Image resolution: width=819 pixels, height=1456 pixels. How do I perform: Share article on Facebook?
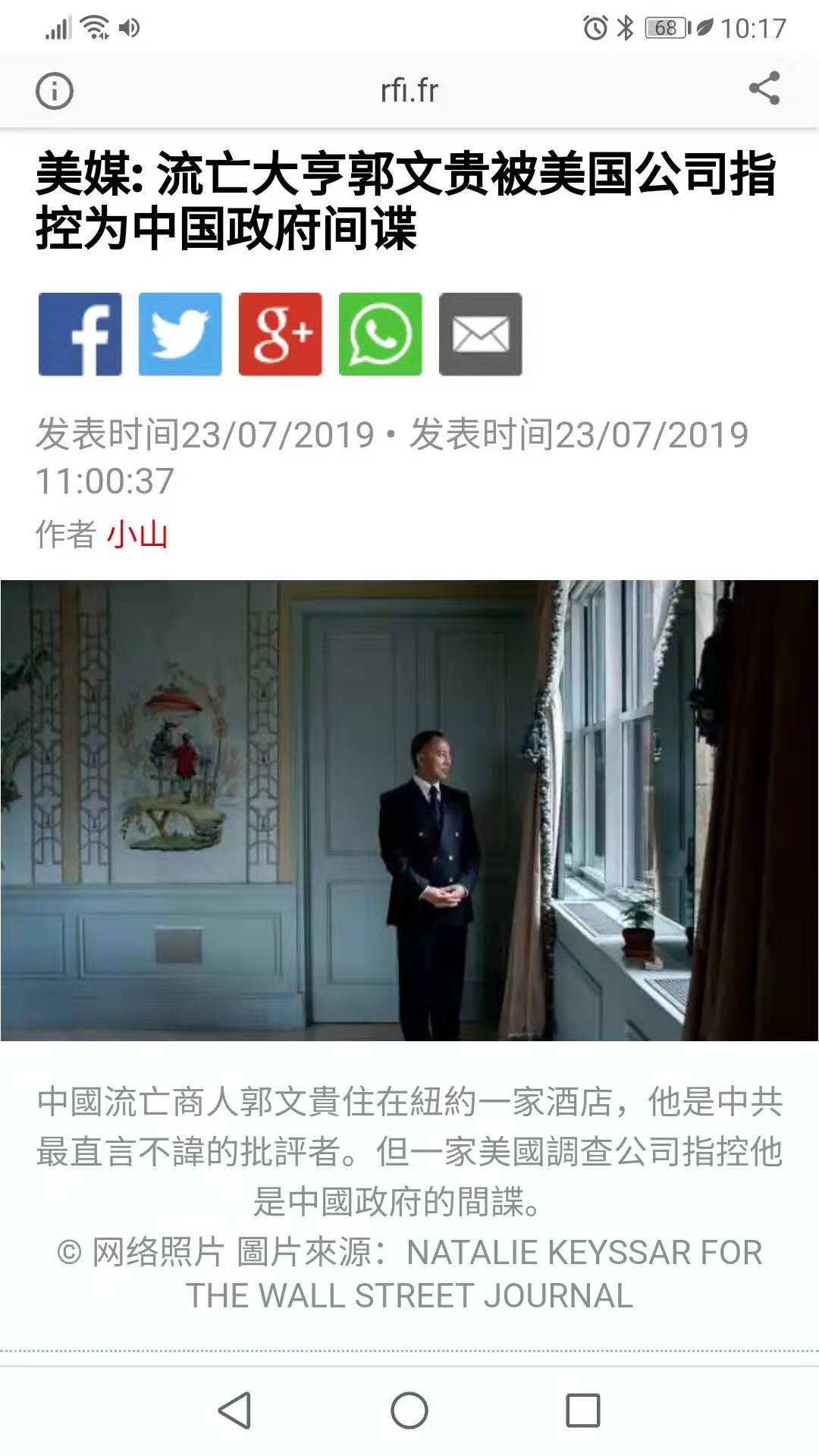(x=80, y=334)
